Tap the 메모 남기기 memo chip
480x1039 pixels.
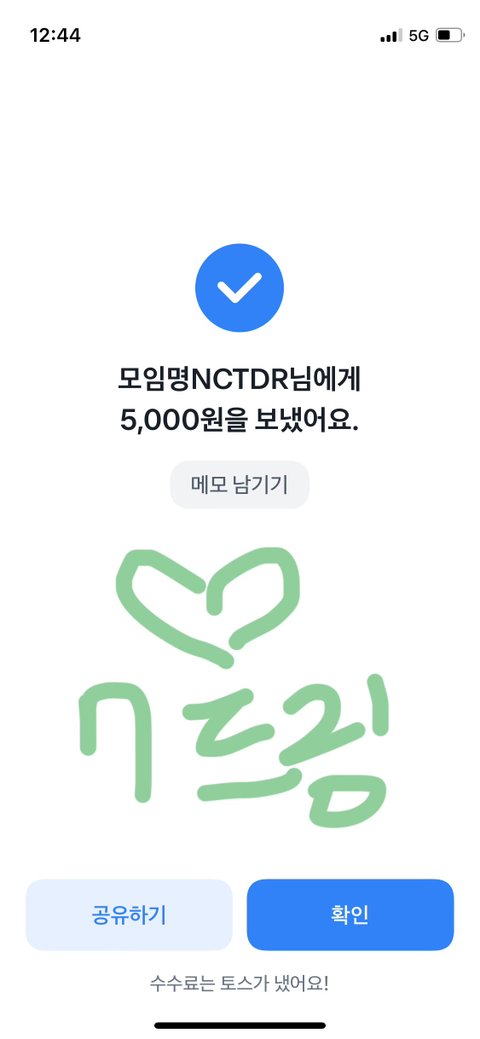click(239, 485)
